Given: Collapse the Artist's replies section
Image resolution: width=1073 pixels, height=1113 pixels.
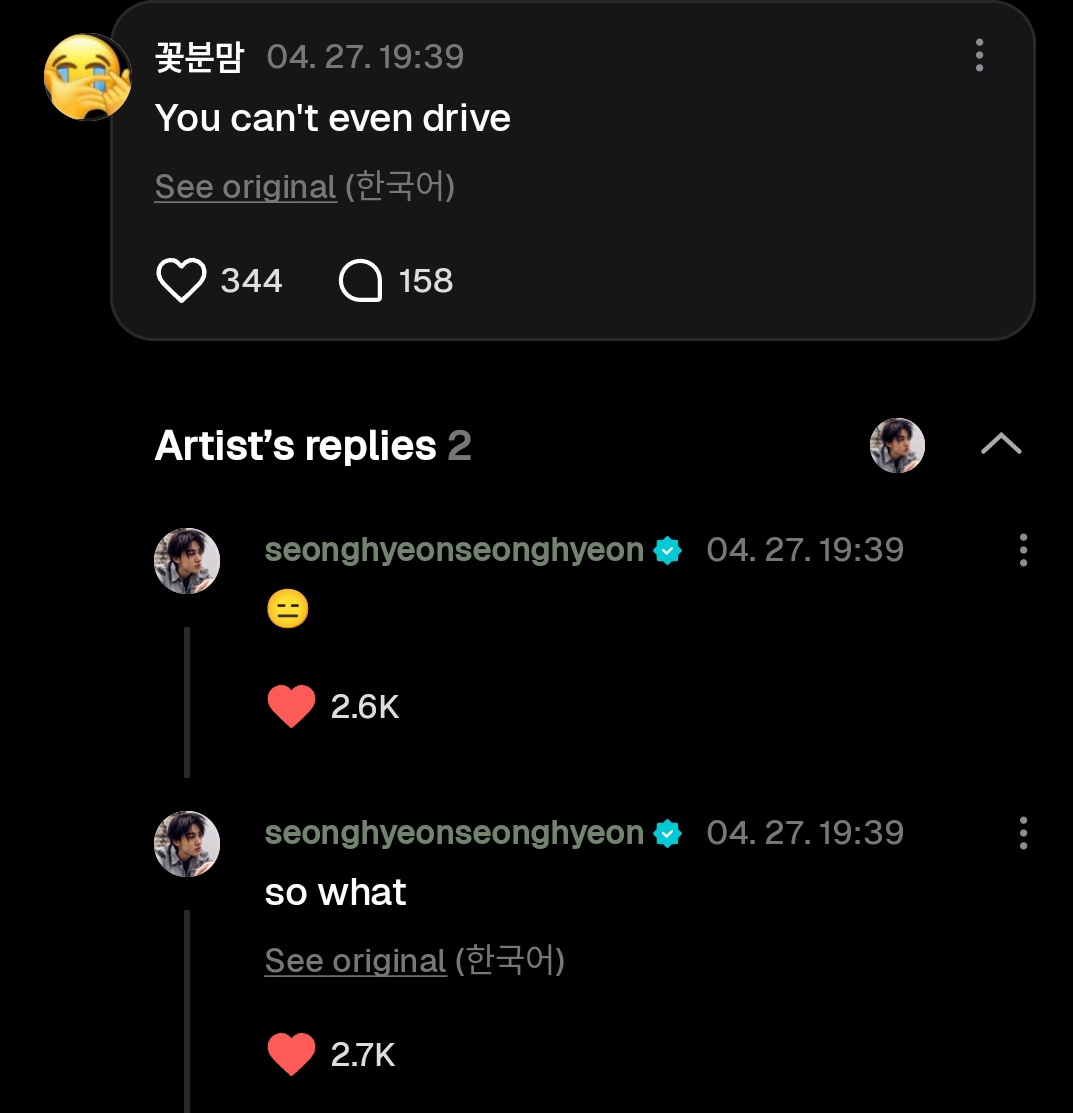Looking at the screenshot, I should coord(1001,444).
